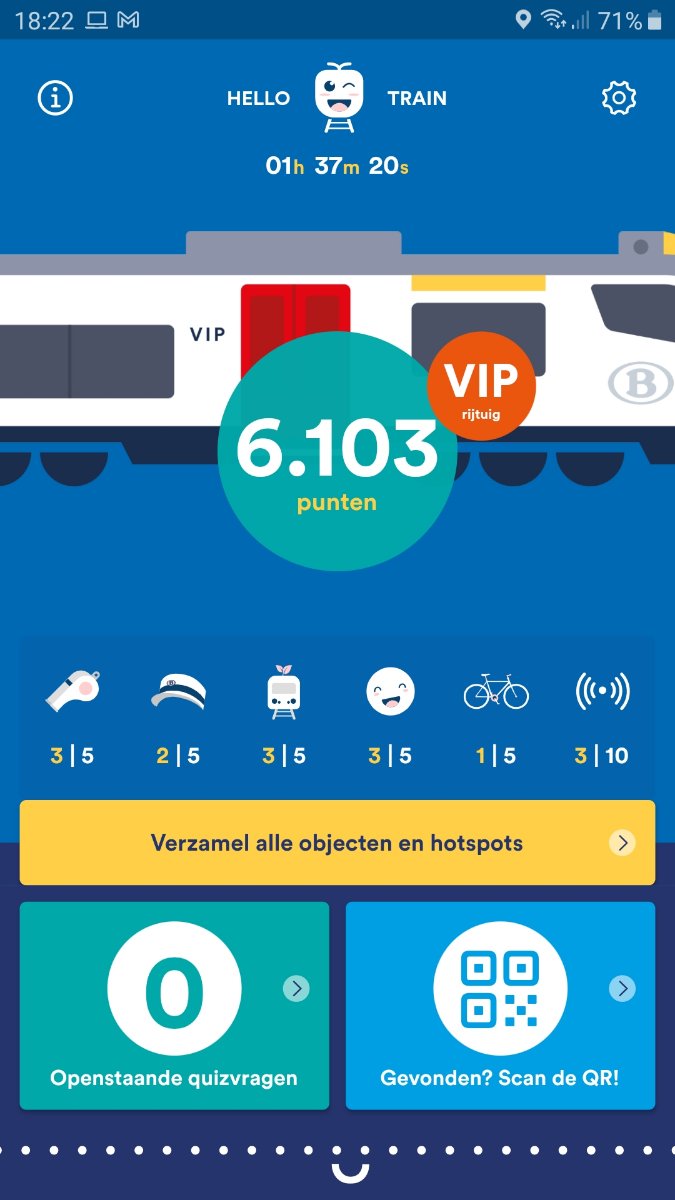The image size is (675, 1200).
Task: Open the info icon
Action: [55, 98]
